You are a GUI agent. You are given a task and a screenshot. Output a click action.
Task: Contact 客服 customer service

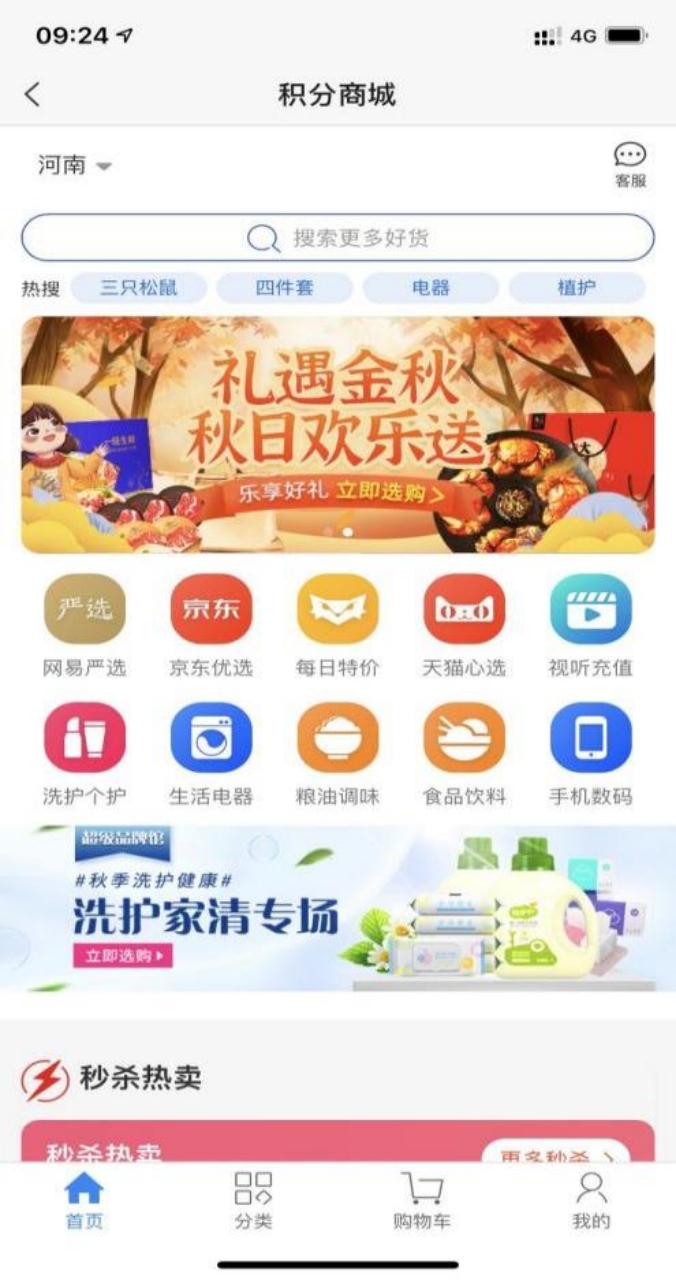coord(629,165)
